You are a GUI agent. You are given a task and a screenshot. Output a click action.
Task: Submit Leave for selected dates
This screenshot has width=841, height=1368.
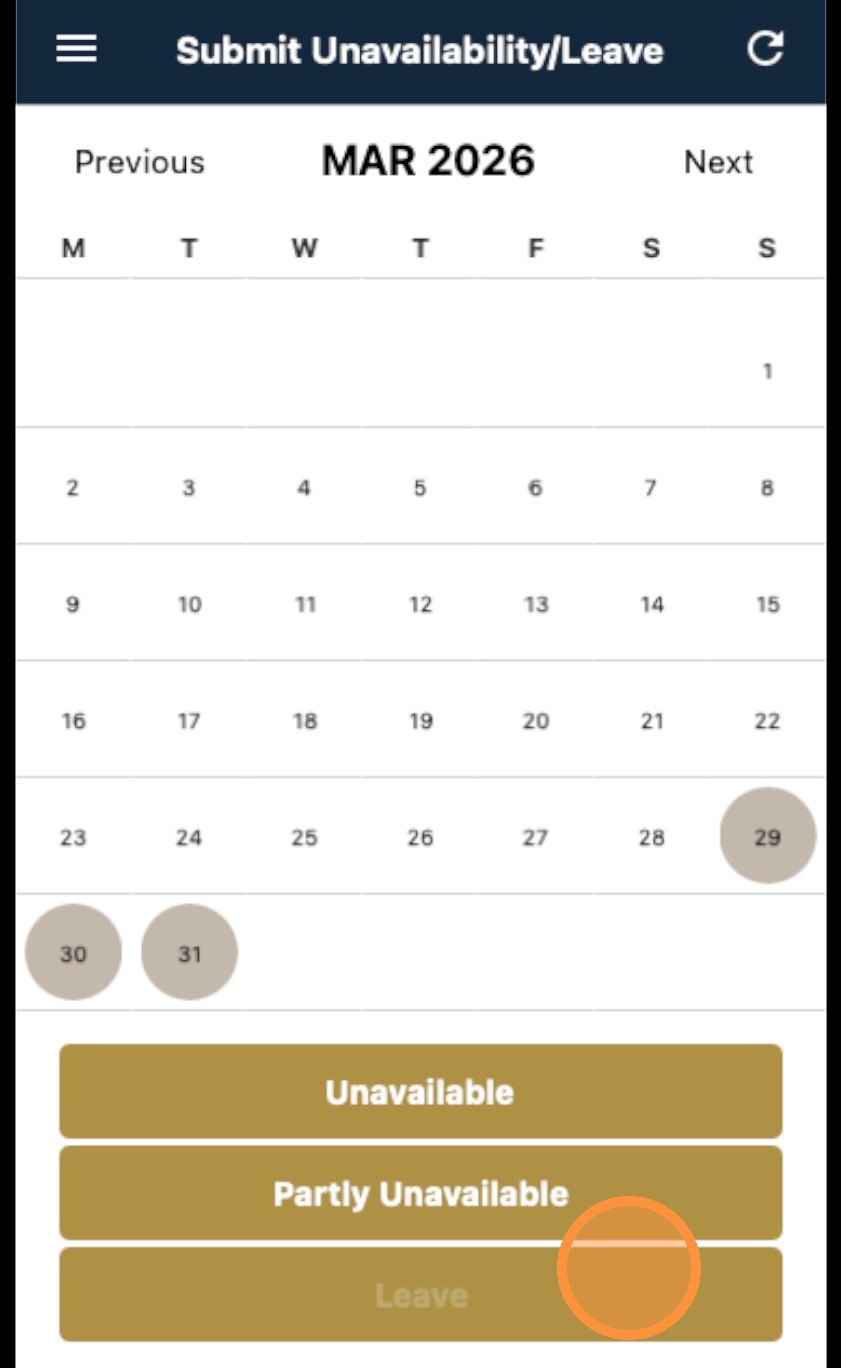point(420,1296)
